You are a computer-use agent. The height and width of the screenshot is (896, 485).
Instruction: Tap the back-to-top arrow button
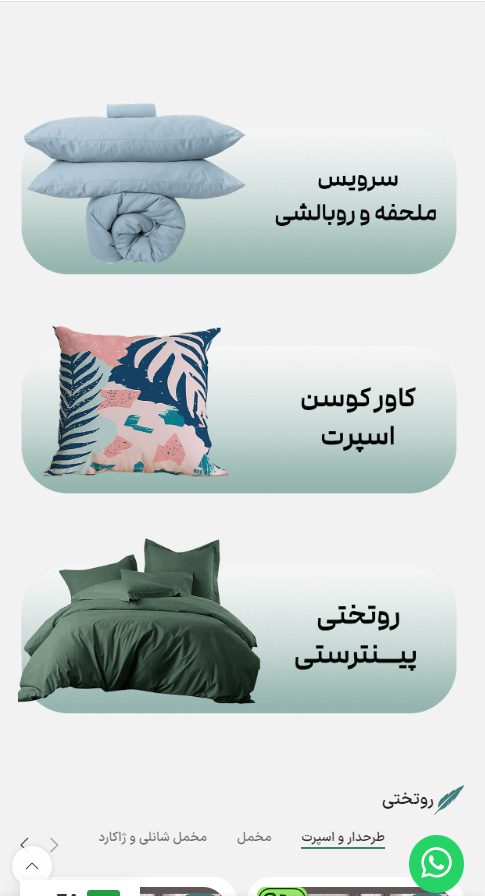32,866
